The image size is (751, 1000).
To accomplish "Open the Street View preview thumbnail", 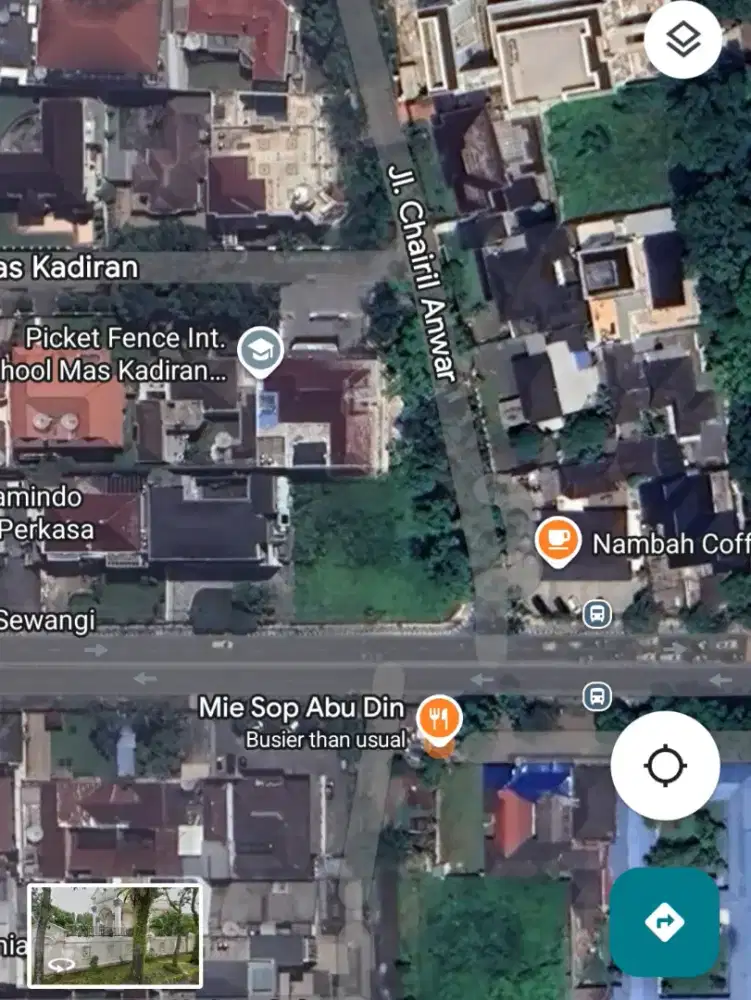I will pyautogui.click(x=115, y=934).
